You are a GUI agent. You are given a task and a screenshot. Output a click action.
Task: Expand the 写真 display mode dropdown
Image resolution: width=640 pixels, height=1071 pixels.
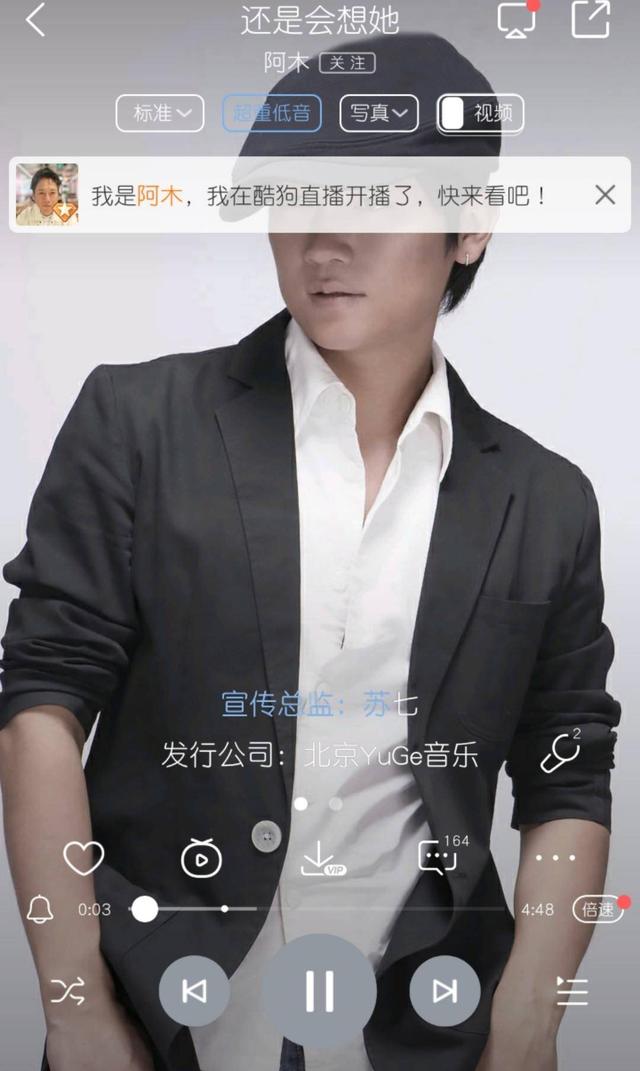[379, 113]
